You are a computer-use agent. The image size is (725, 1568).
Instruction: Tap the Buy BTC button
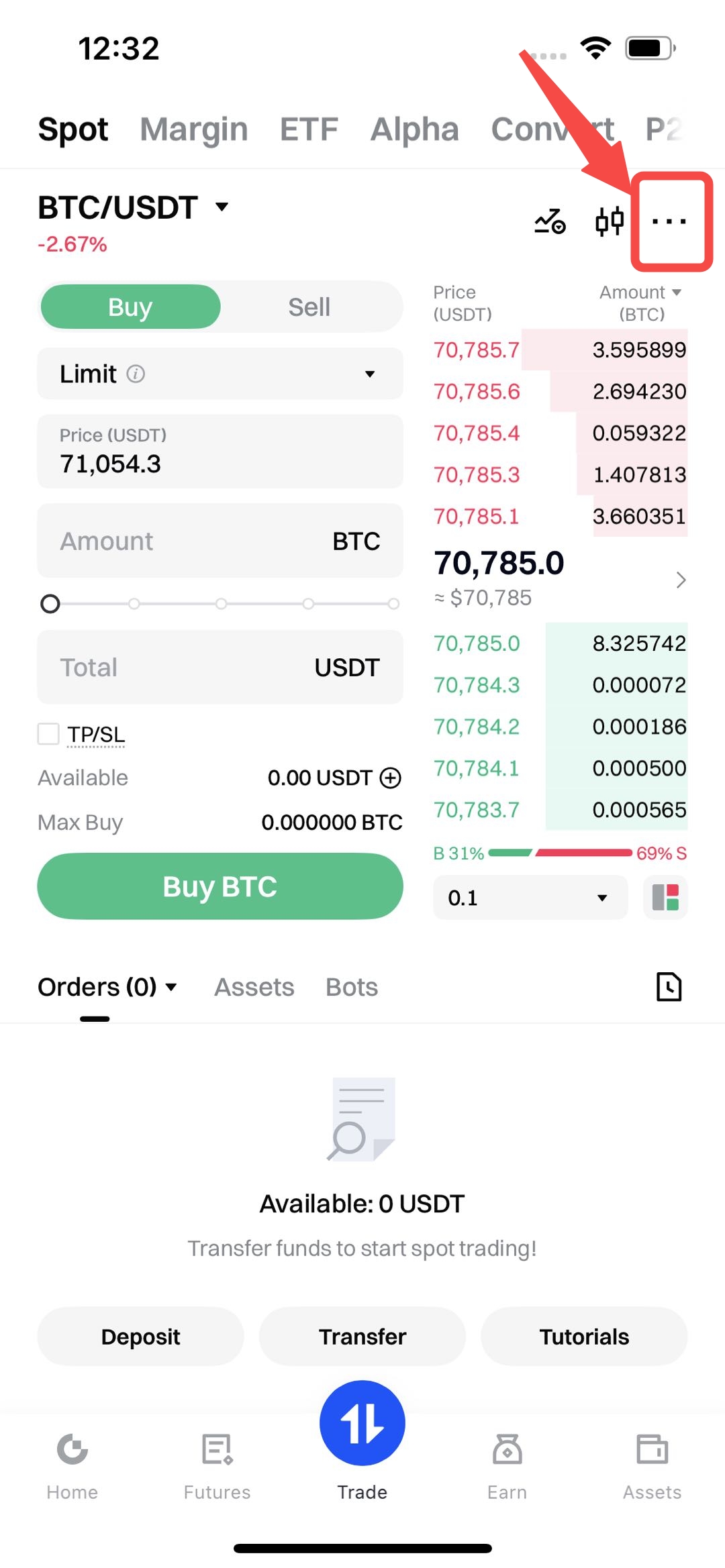coord(220,886)
